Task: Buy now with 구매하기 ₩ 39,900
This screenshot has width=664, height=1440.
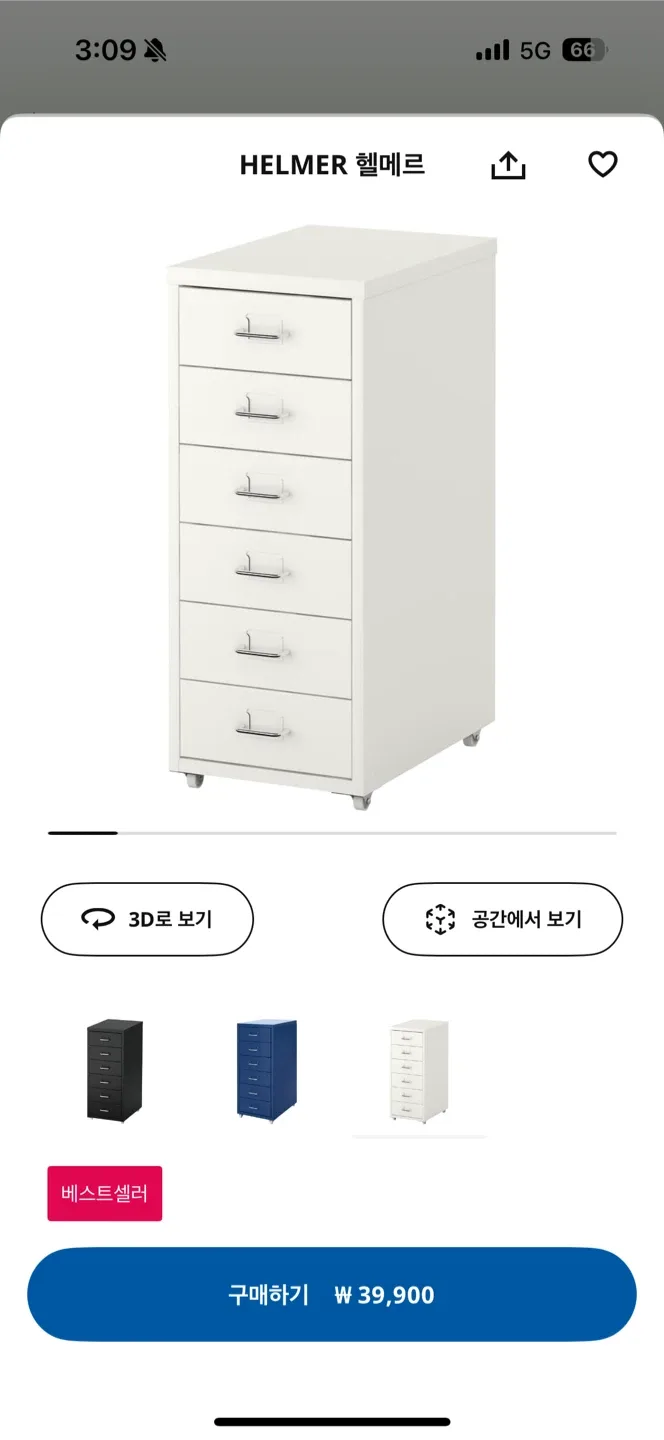Action: point(332,1295)
